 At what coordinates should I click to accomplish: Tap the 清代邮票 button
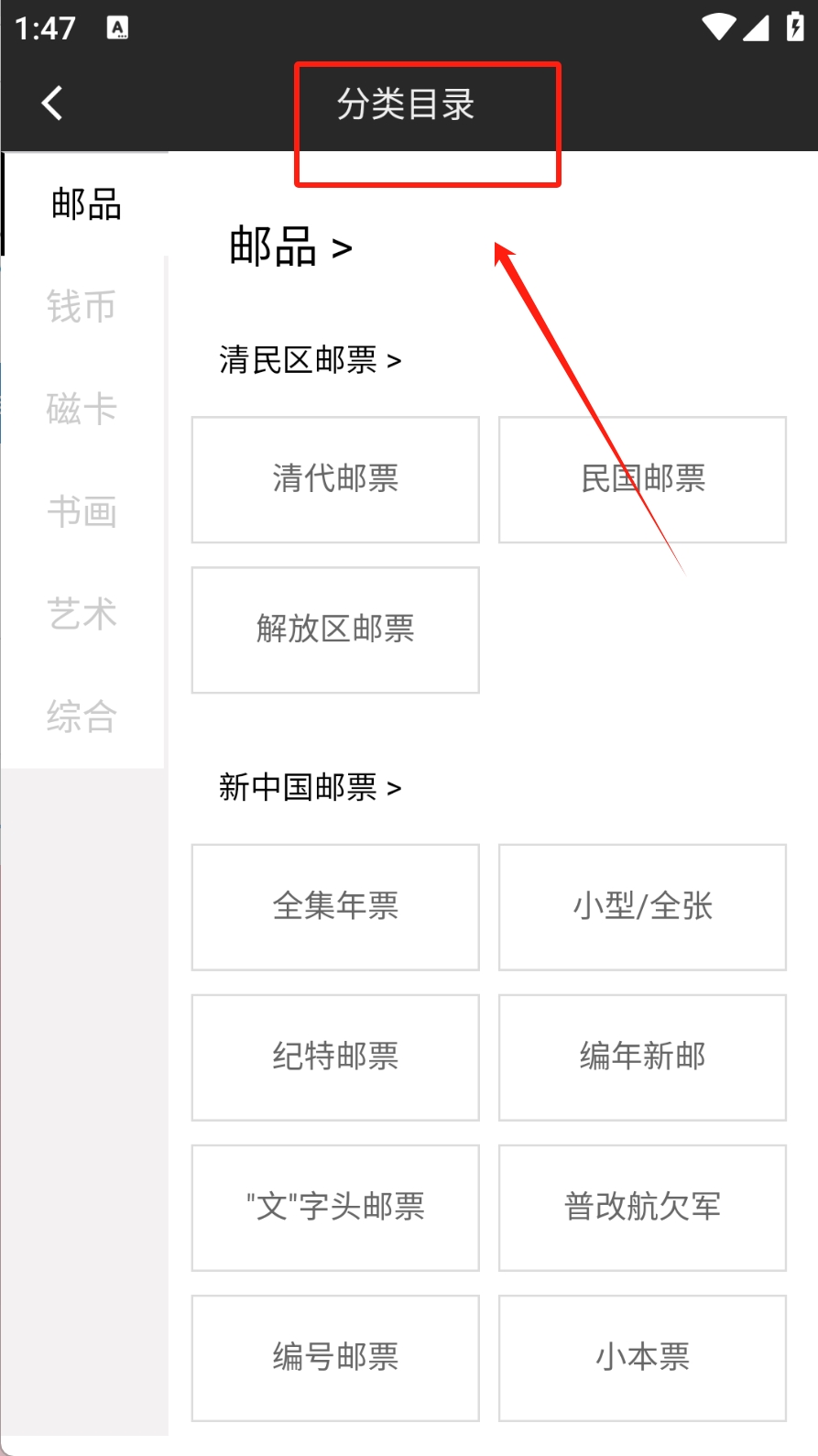[x=335, y=479]
